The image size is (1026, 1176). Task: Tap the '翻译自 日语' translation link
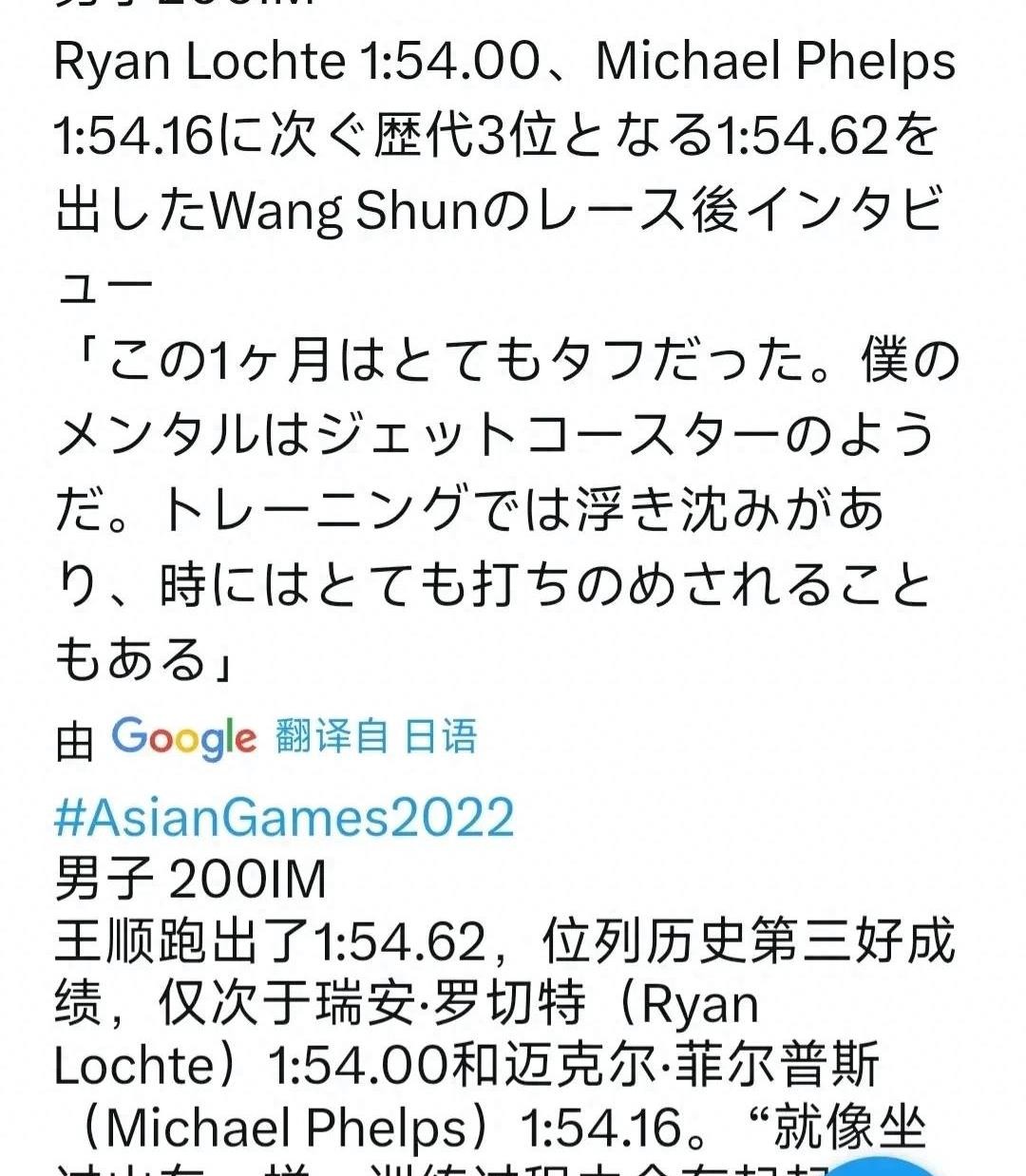tap(376, 736)
